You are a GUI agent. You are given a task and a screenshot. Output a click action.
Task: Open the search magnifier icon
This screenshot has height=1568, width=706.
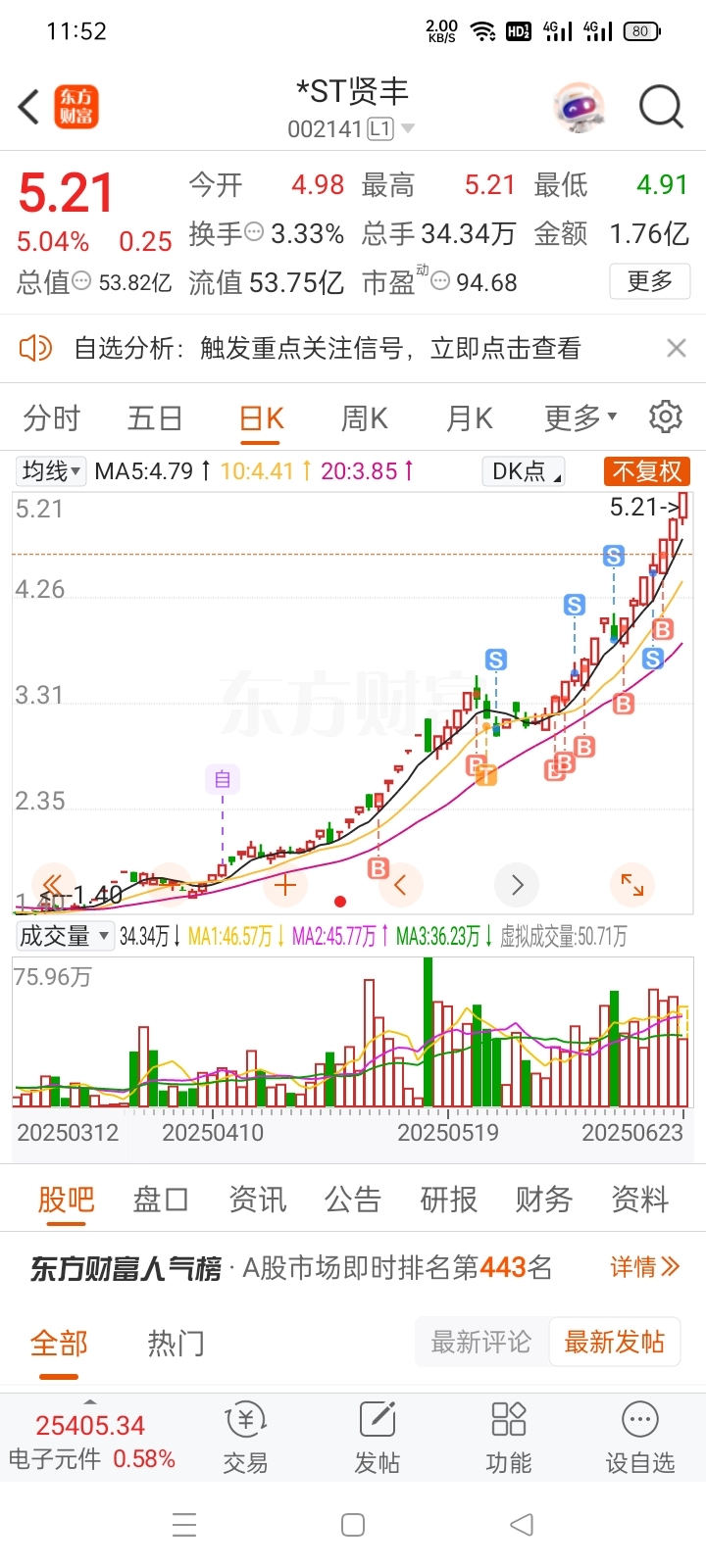(x=661, y=107)
